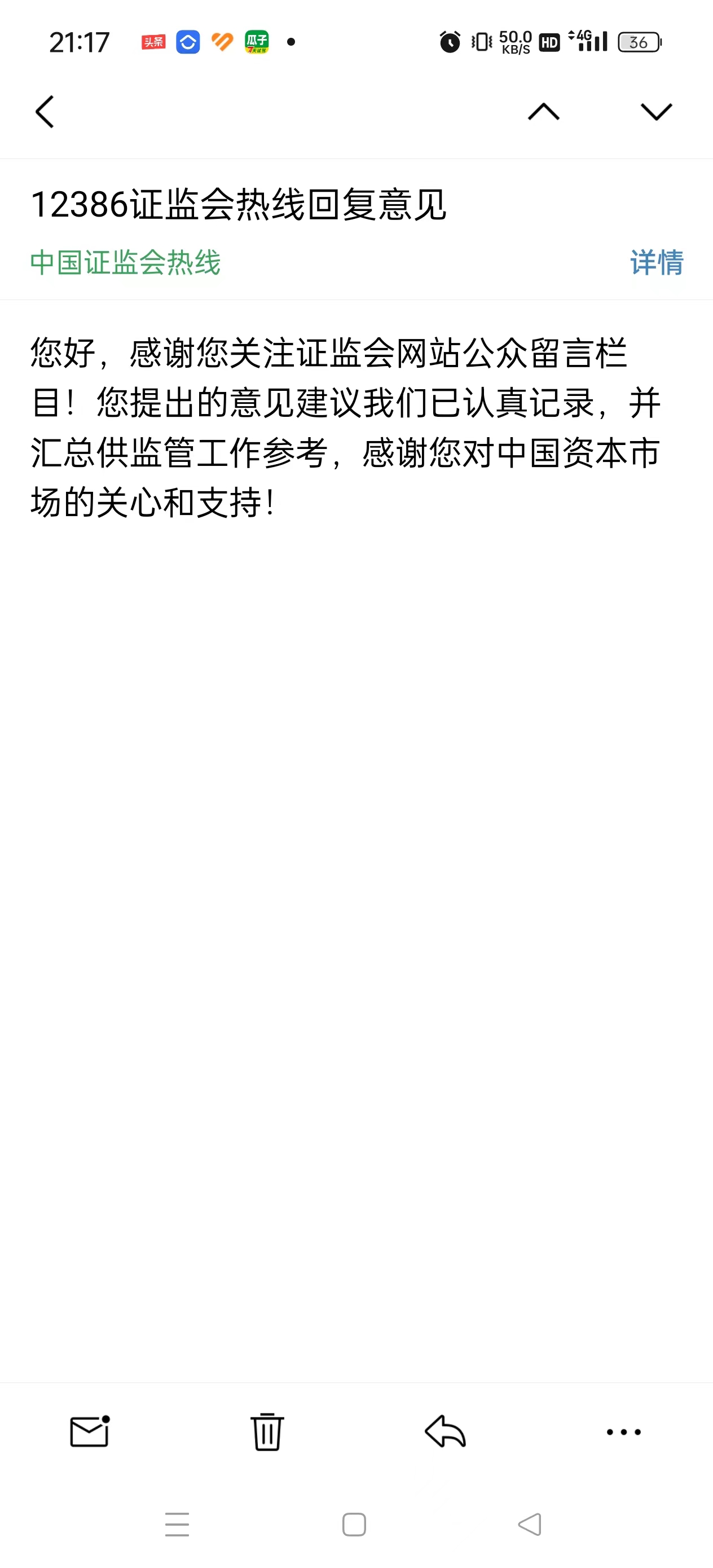Image resolution: width=713 pixels, height=1568 pixels.
Task: Delete this email
Action: tap(267, 1432)
